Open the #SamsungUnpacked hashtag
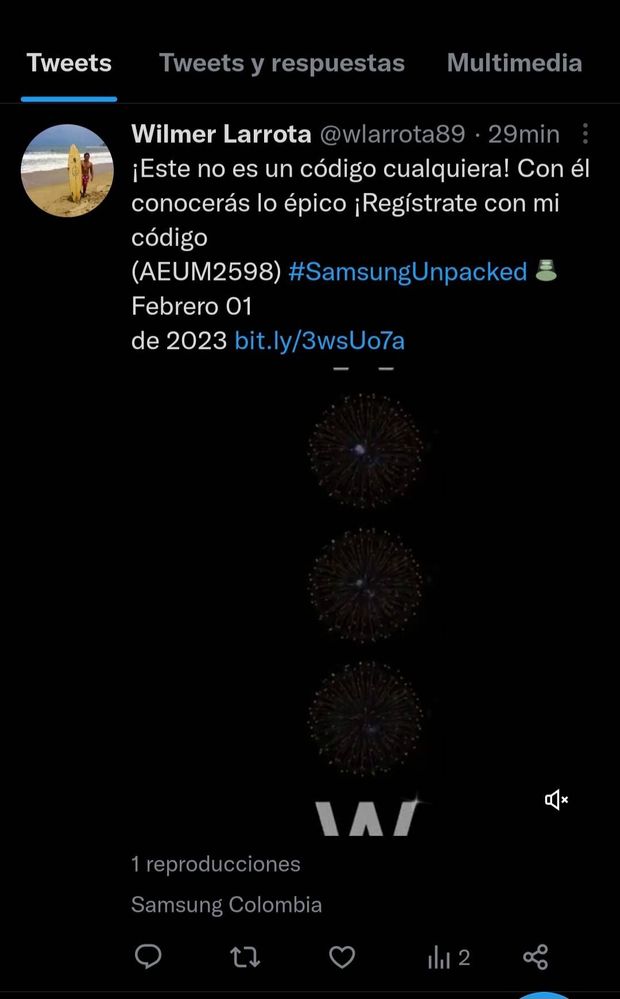The image size is (620, 999). [407, 272]
